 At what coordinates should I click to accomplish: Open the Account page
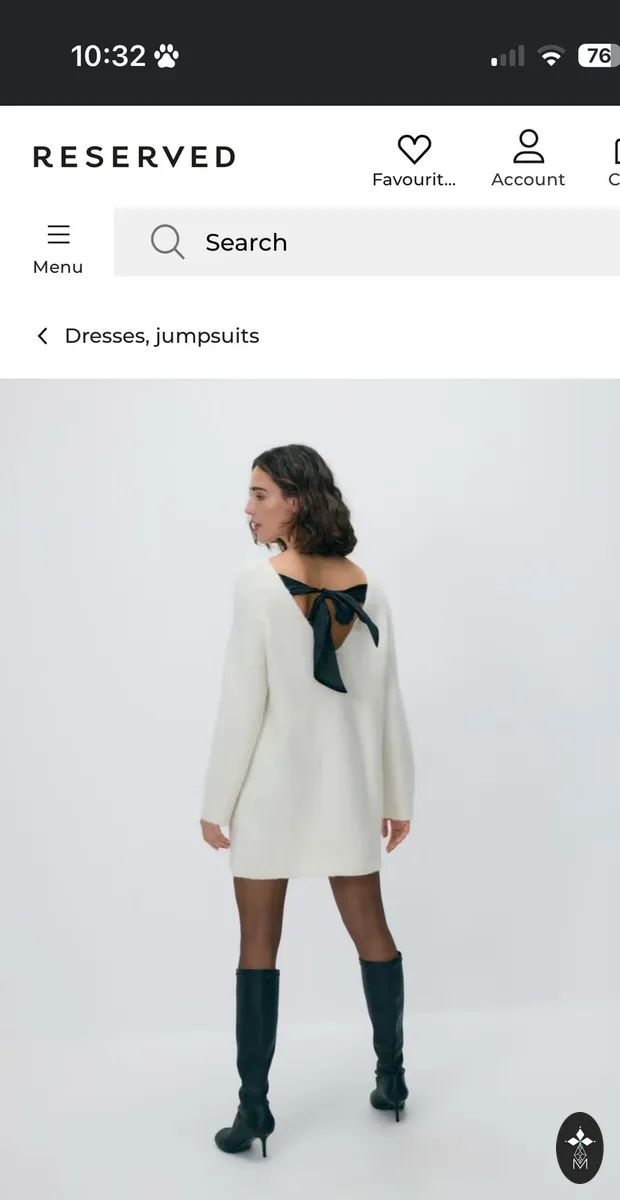tap(528, 158)
